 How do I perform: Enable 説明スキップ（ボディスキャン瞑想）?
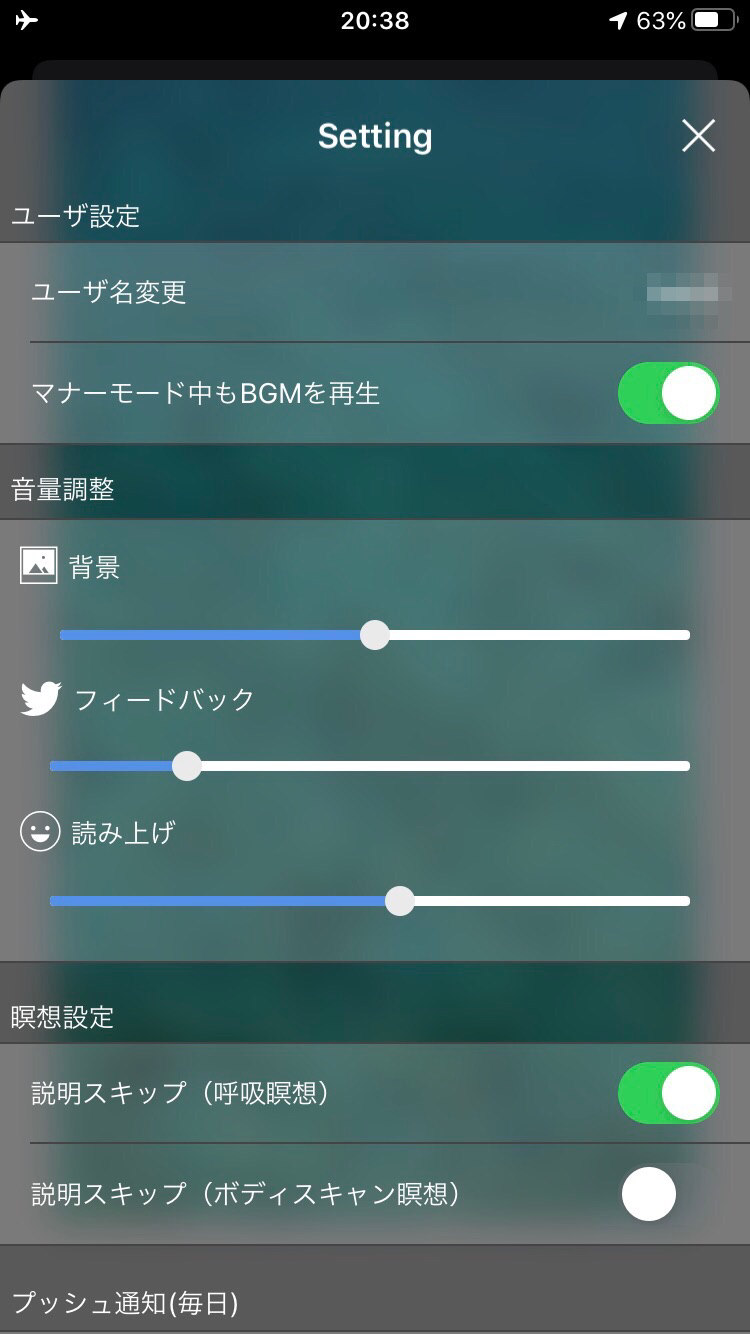click(668, 1194)
